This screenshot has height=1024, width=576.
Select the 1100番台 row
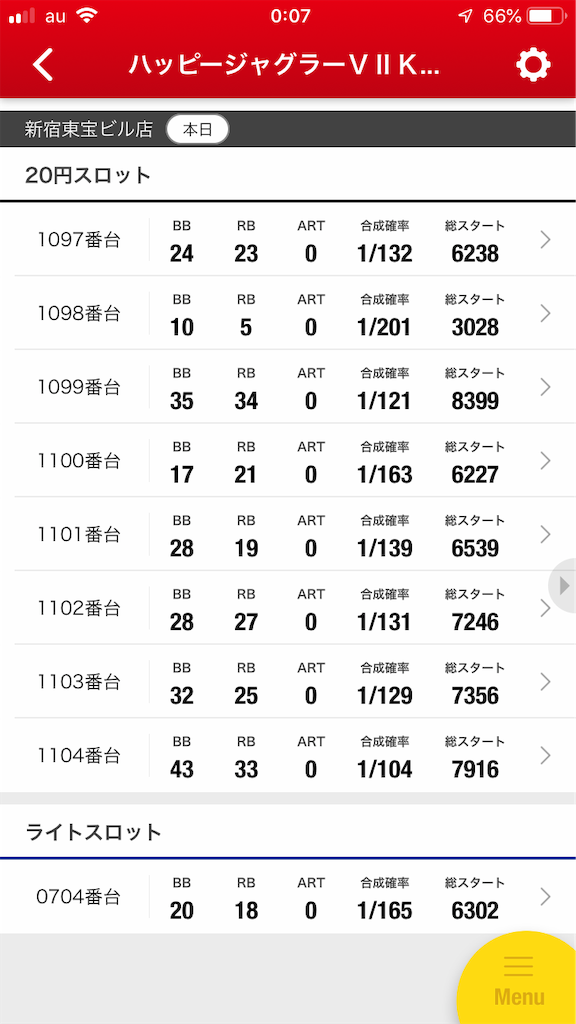(288, 461)
